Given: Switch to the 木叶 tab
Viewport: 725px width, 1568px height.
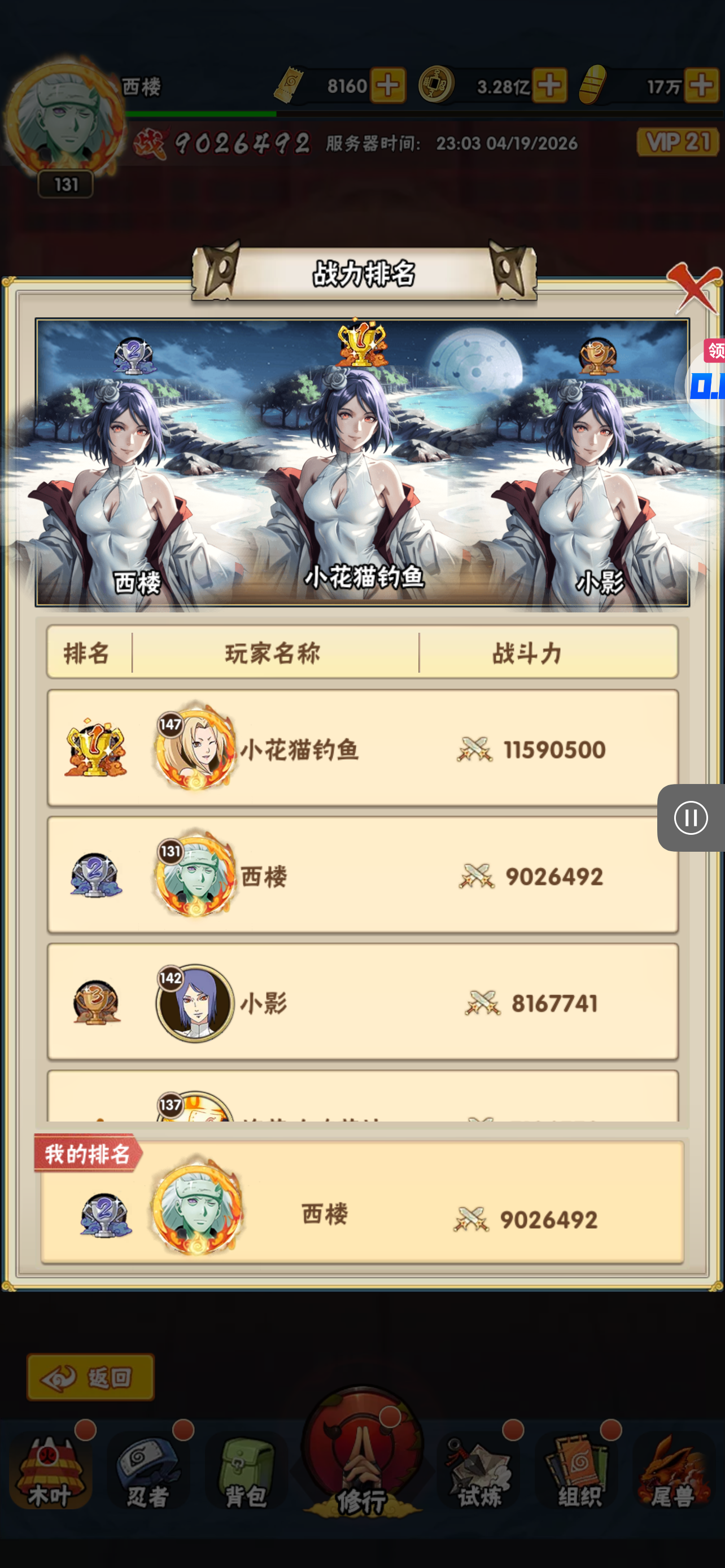Looking at the screenshot, I should click(x=50, y=1472).
